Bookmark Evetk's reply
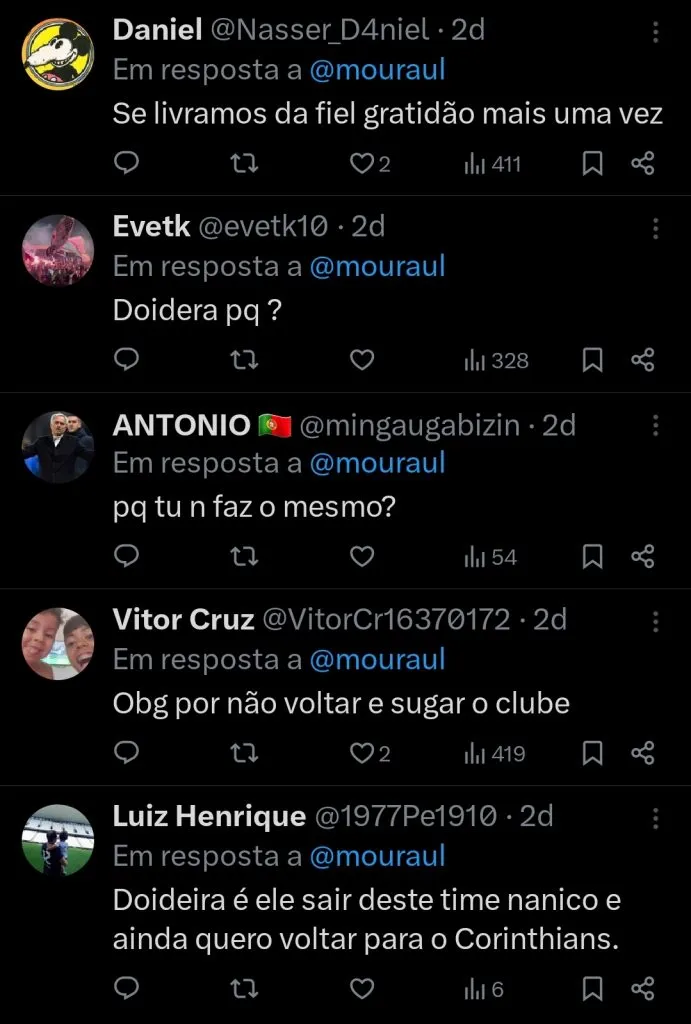Image resolution: width=691 pixels, height=1024 pixels. (592, 360)
